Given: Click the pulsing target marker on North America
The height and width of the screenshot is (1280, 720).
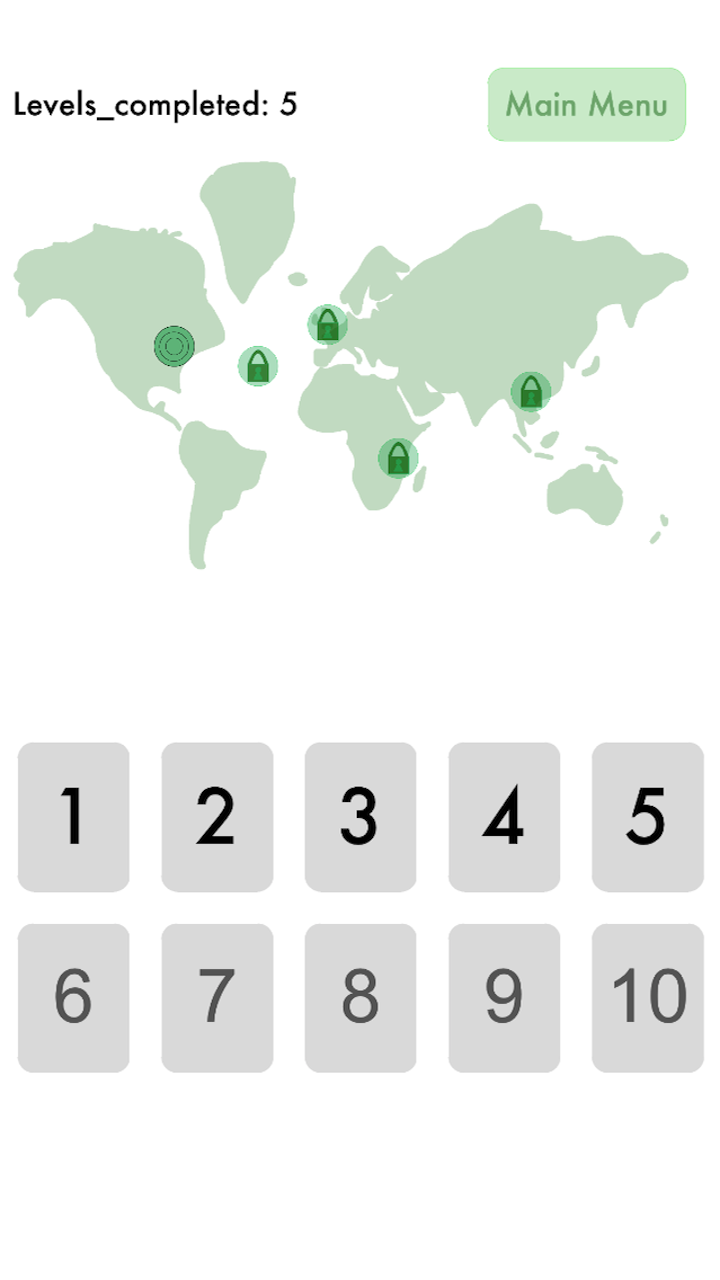Looking at the screenshot, I should [x=172, y=345].
